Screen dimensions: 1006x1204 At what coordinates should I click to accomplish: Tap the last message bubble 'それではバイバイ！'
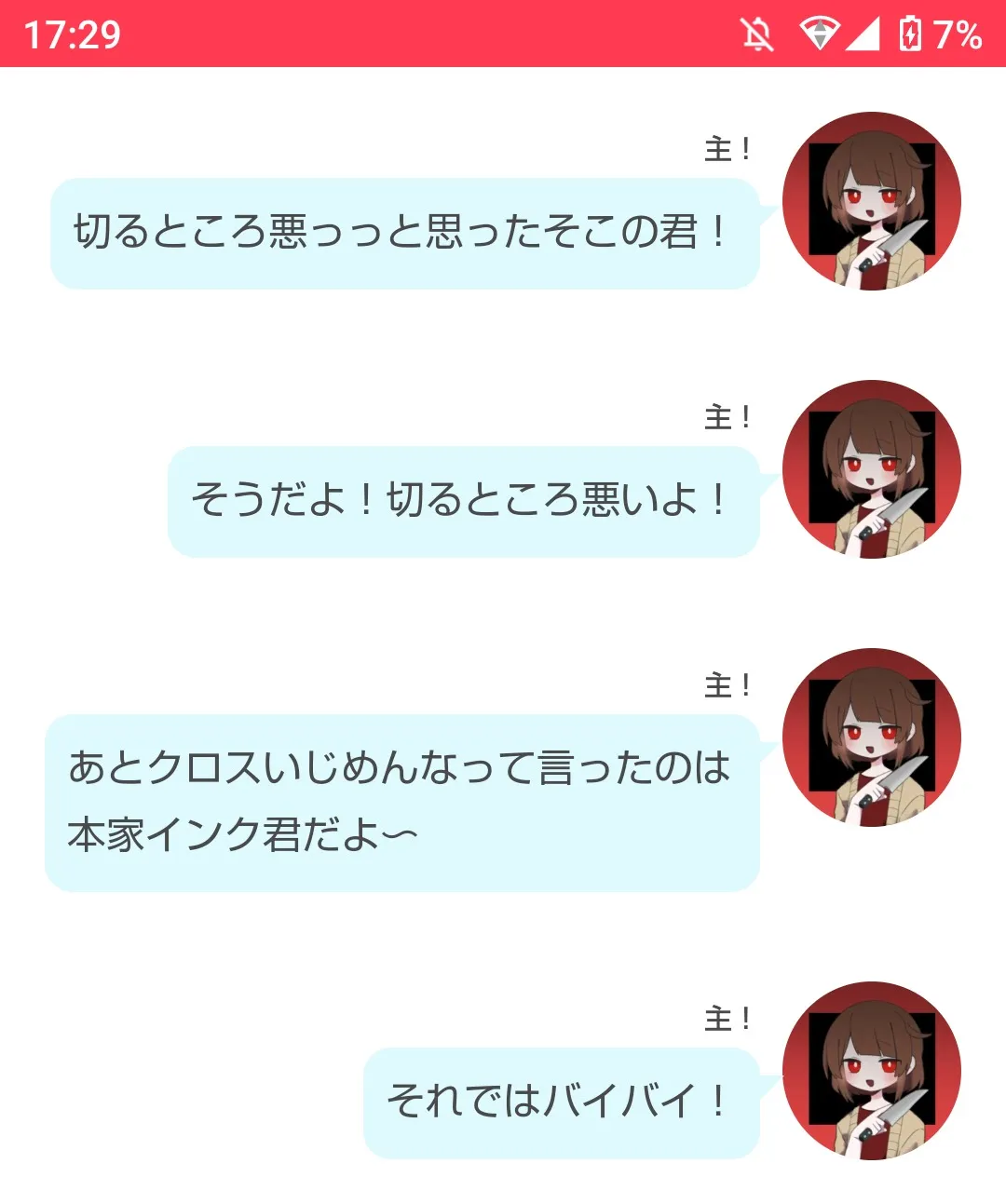[561, 1103]
